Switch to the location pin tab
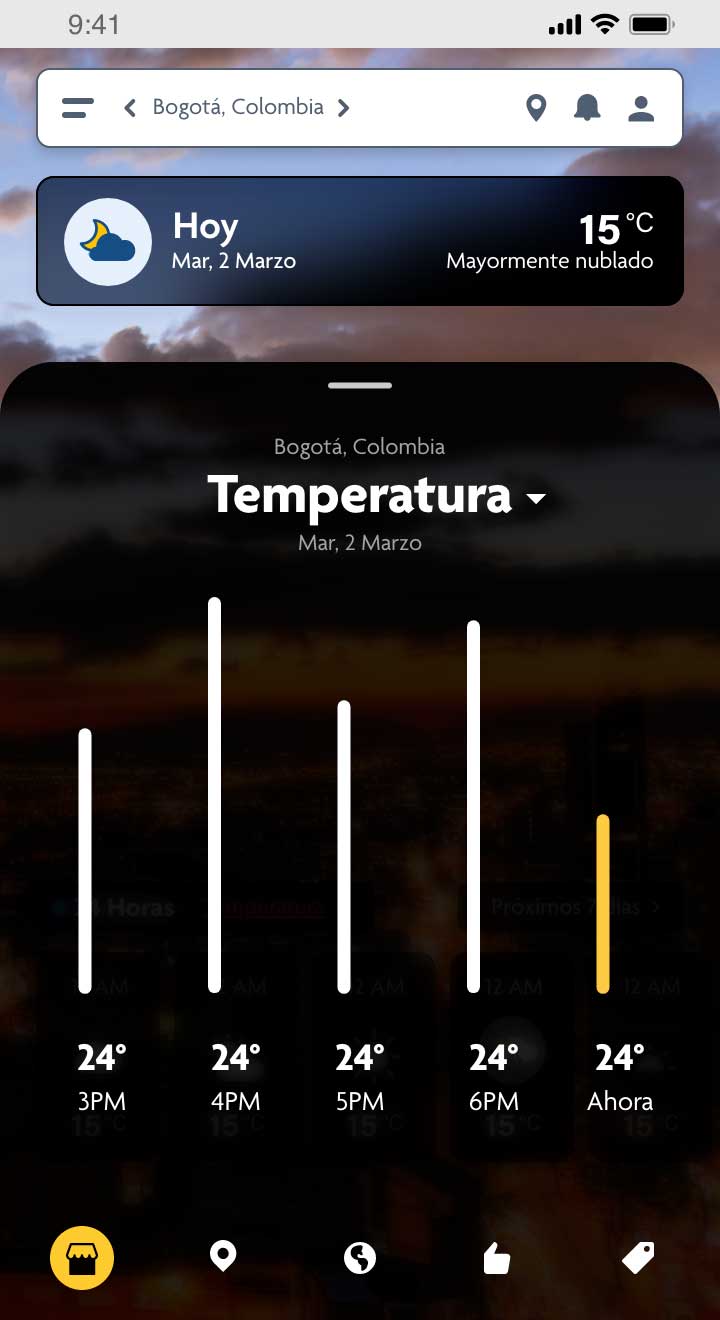The height and width of the screenshot is (1320, 720). point(222,1256)
